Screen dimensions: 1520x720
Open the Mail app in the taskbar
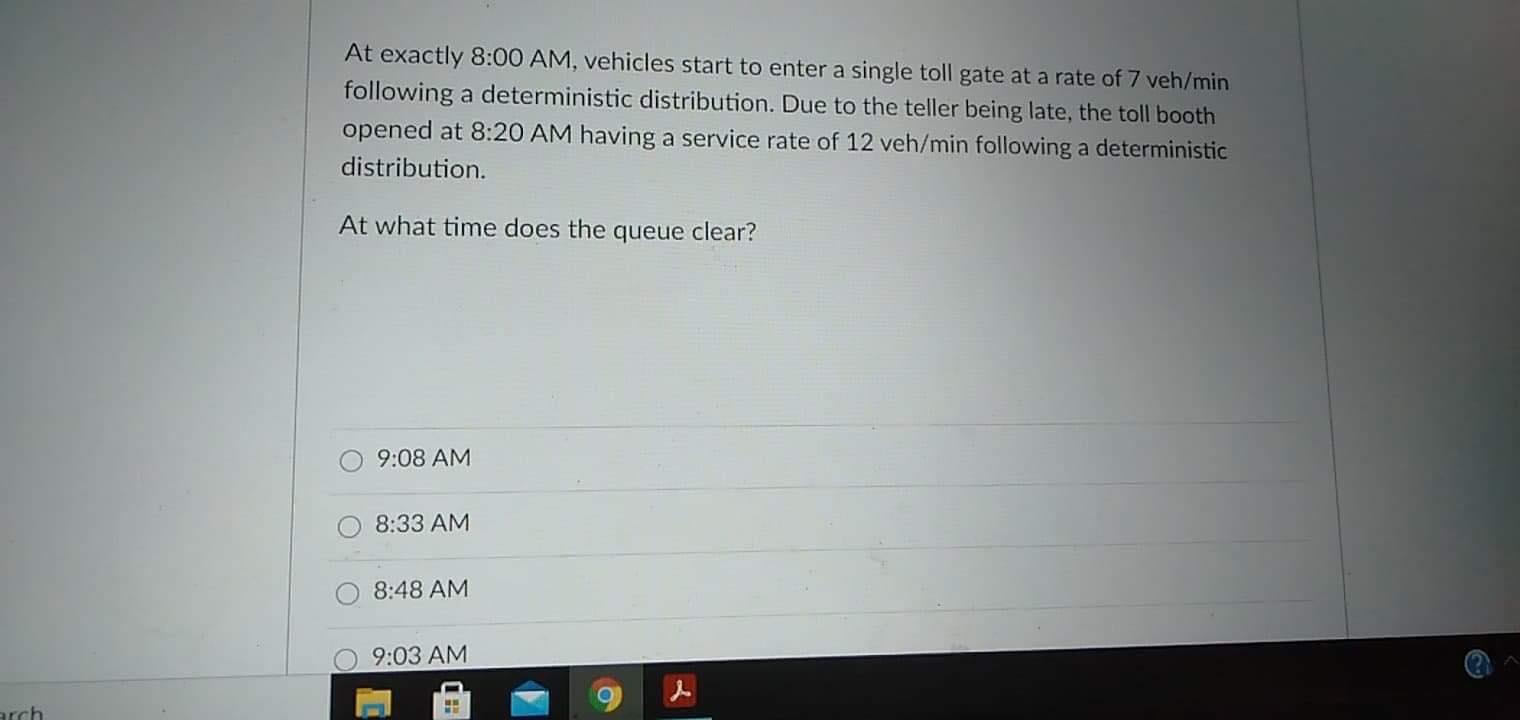click(529, 698)
